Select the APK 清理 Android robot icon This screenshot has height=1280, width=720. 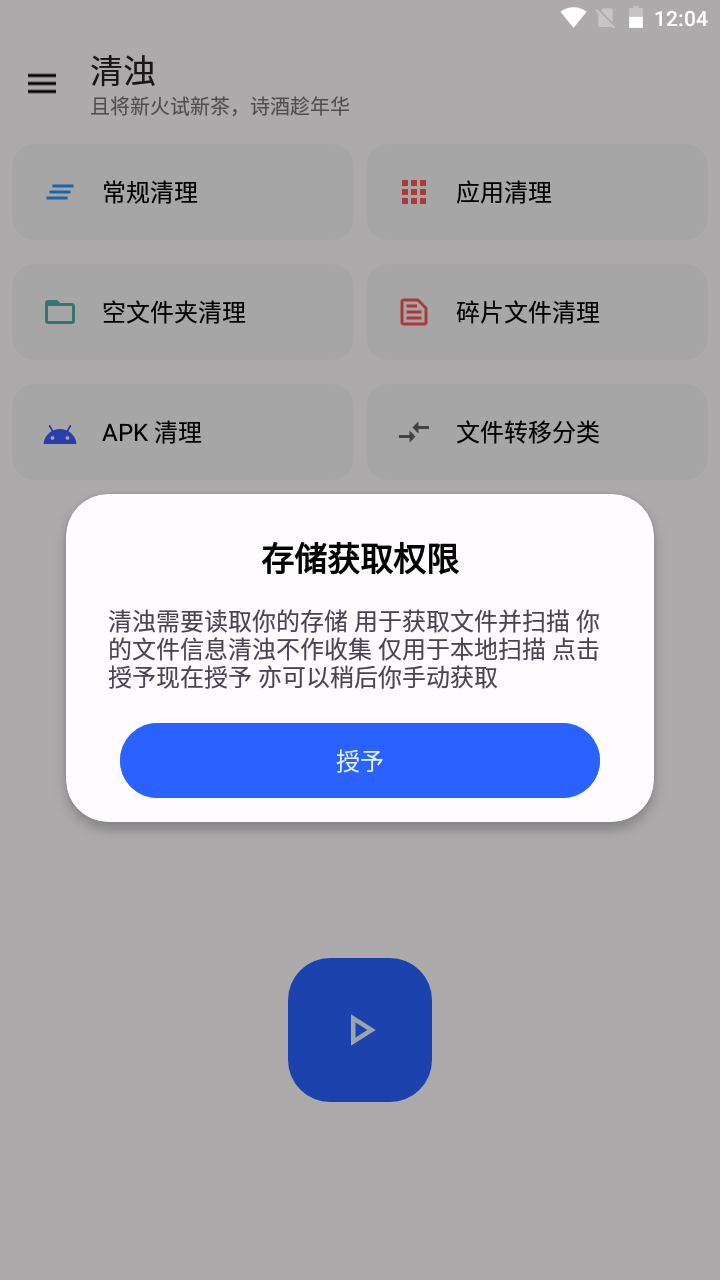point(59,432)
